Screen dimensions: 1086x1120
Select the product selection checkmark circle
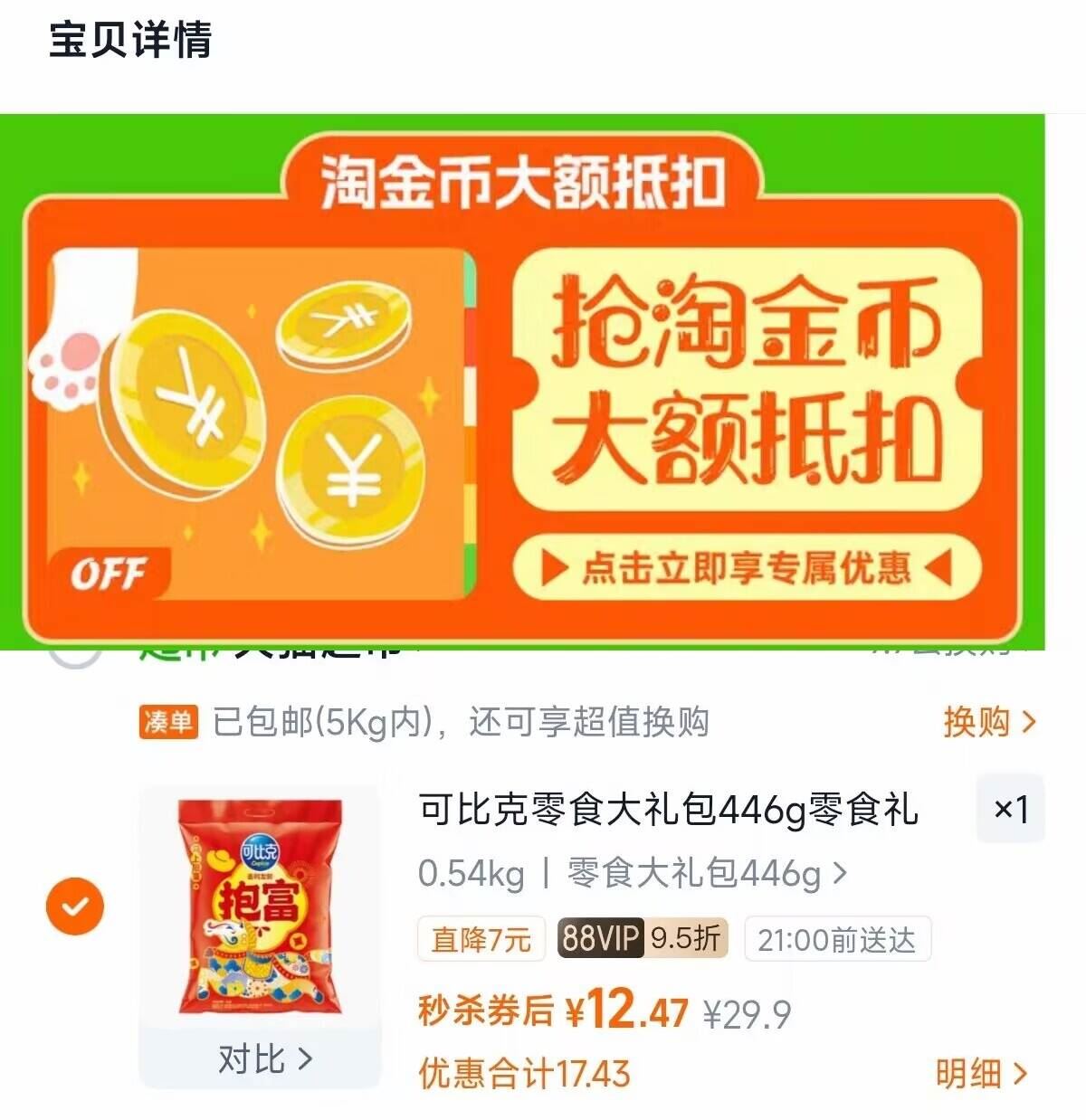pyautogui.click(x=76, y=905)
